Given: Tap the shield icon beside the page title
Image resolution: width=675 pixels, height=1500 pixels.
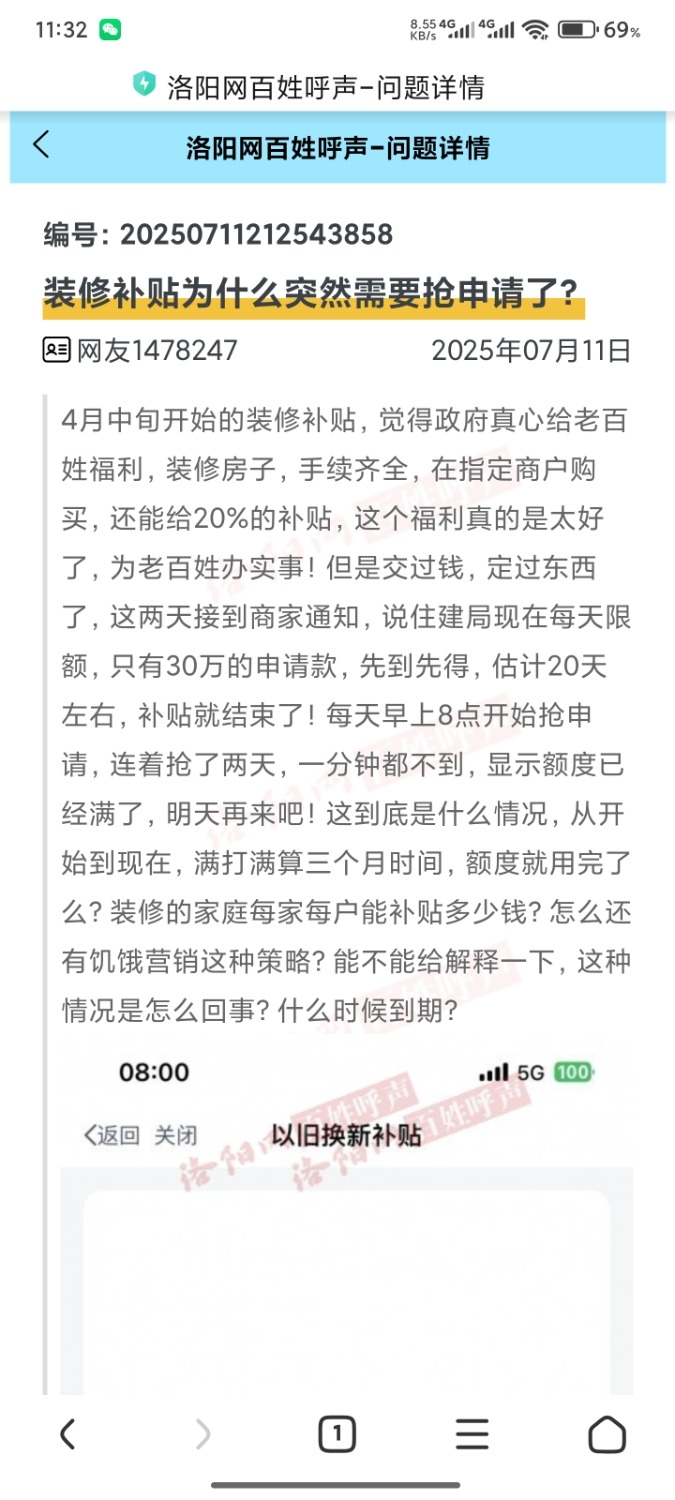Looking at the screenshot, I should 145,85.
